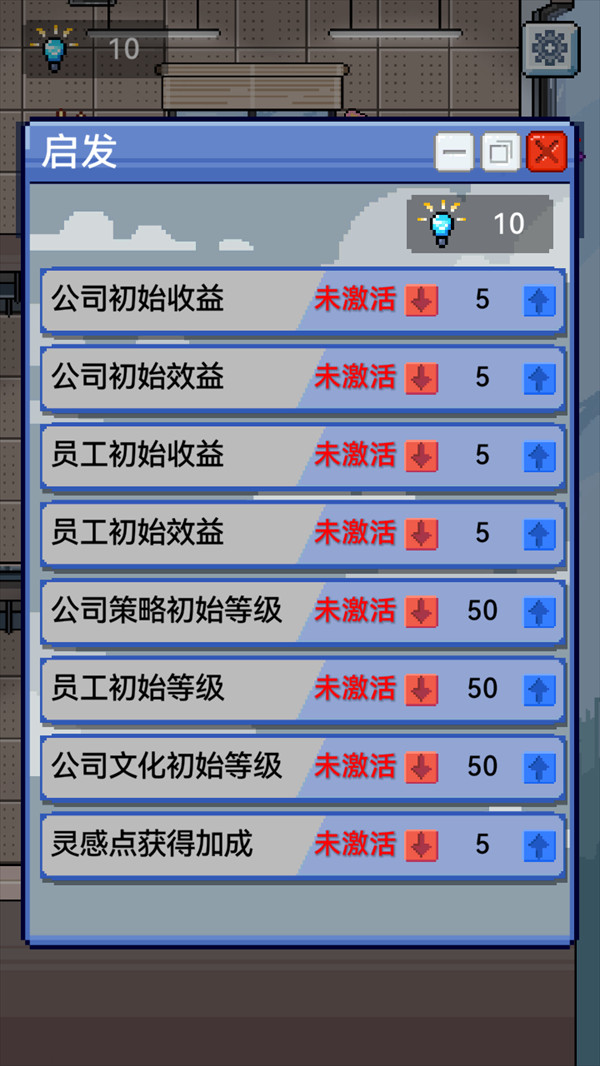Viewport: 600px width, 1066px height.
Task: Decrease 员工初始等级 with the red down arrow
Action: (422, 689)
